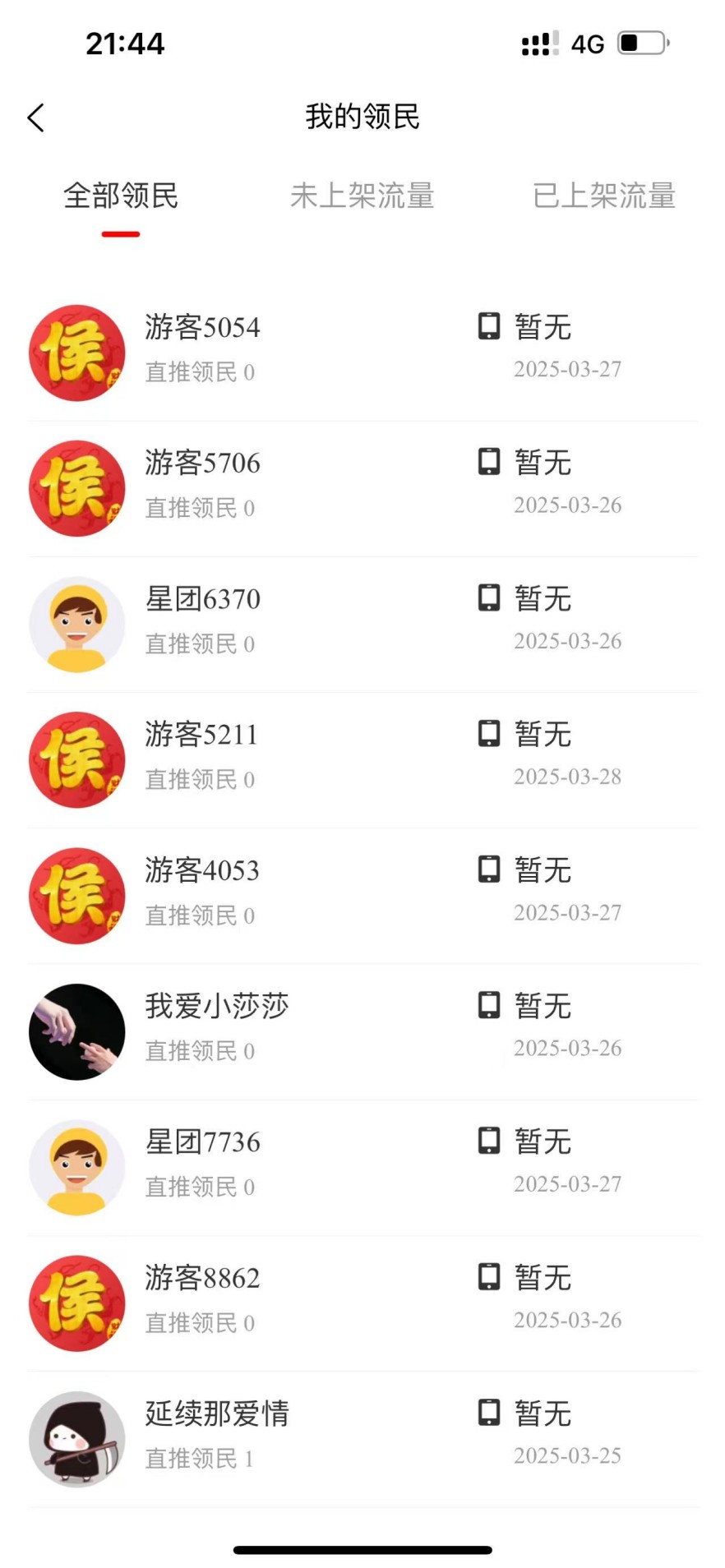Tap the 暂无 label next to 游客5054

pos(543,325)
